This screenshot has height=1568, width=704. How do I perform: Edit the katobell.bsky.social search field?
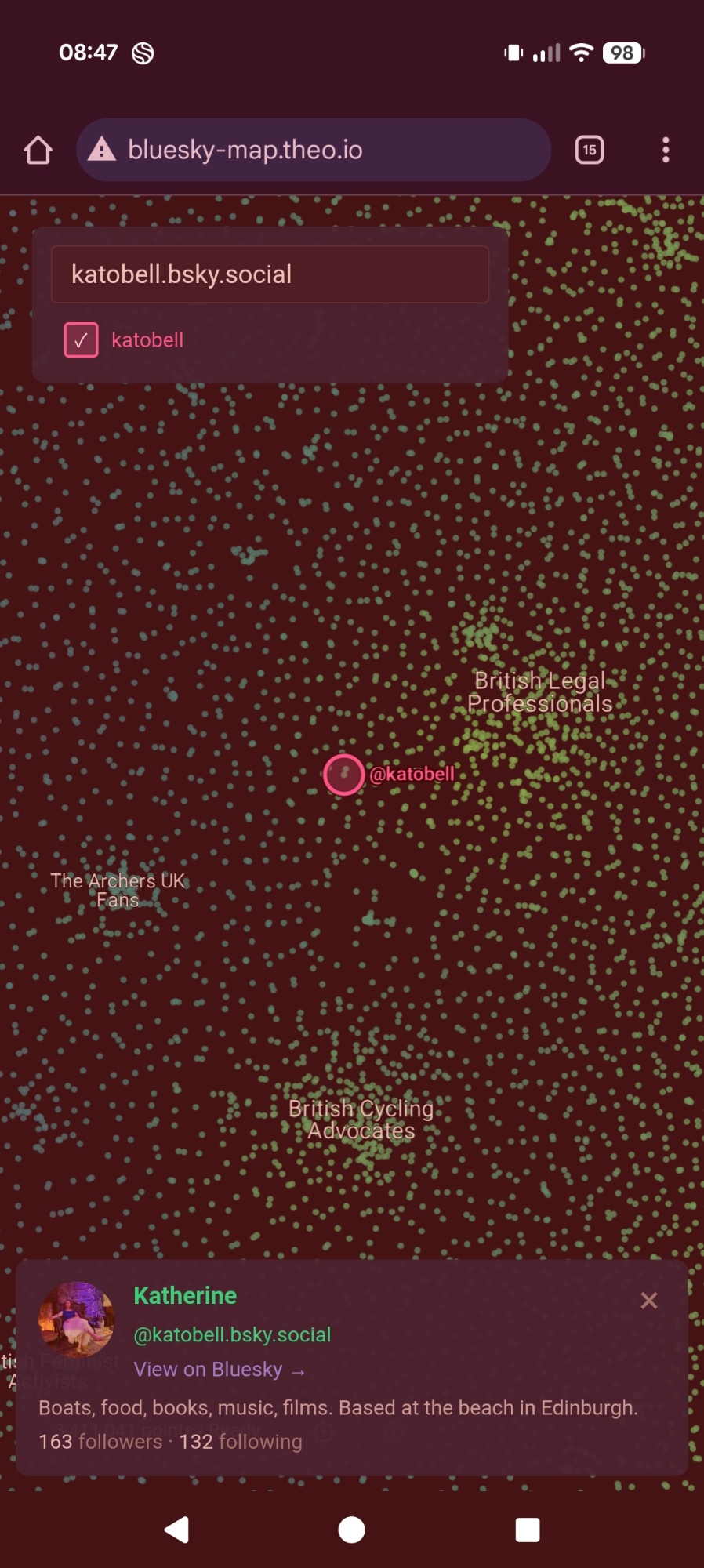coord(270,274)
